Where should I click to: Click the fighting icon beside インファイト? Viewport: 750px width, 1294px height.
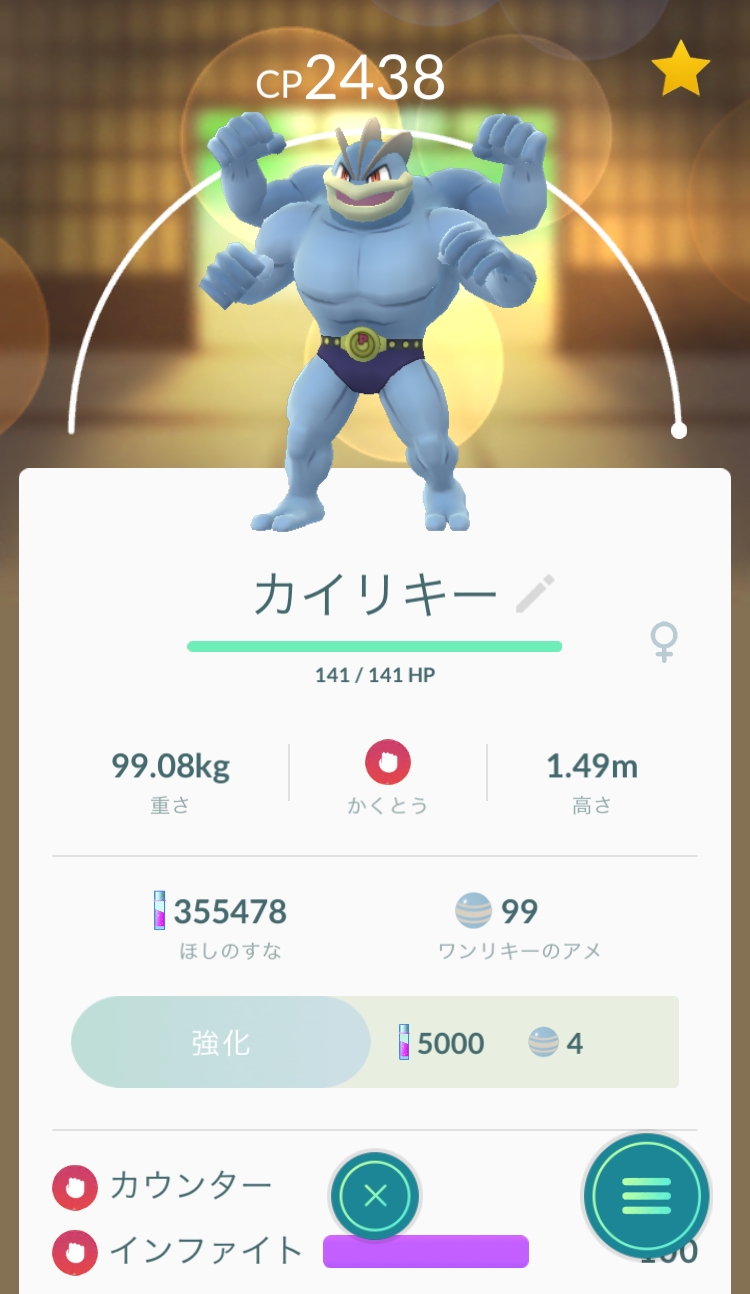point(75,1249)
